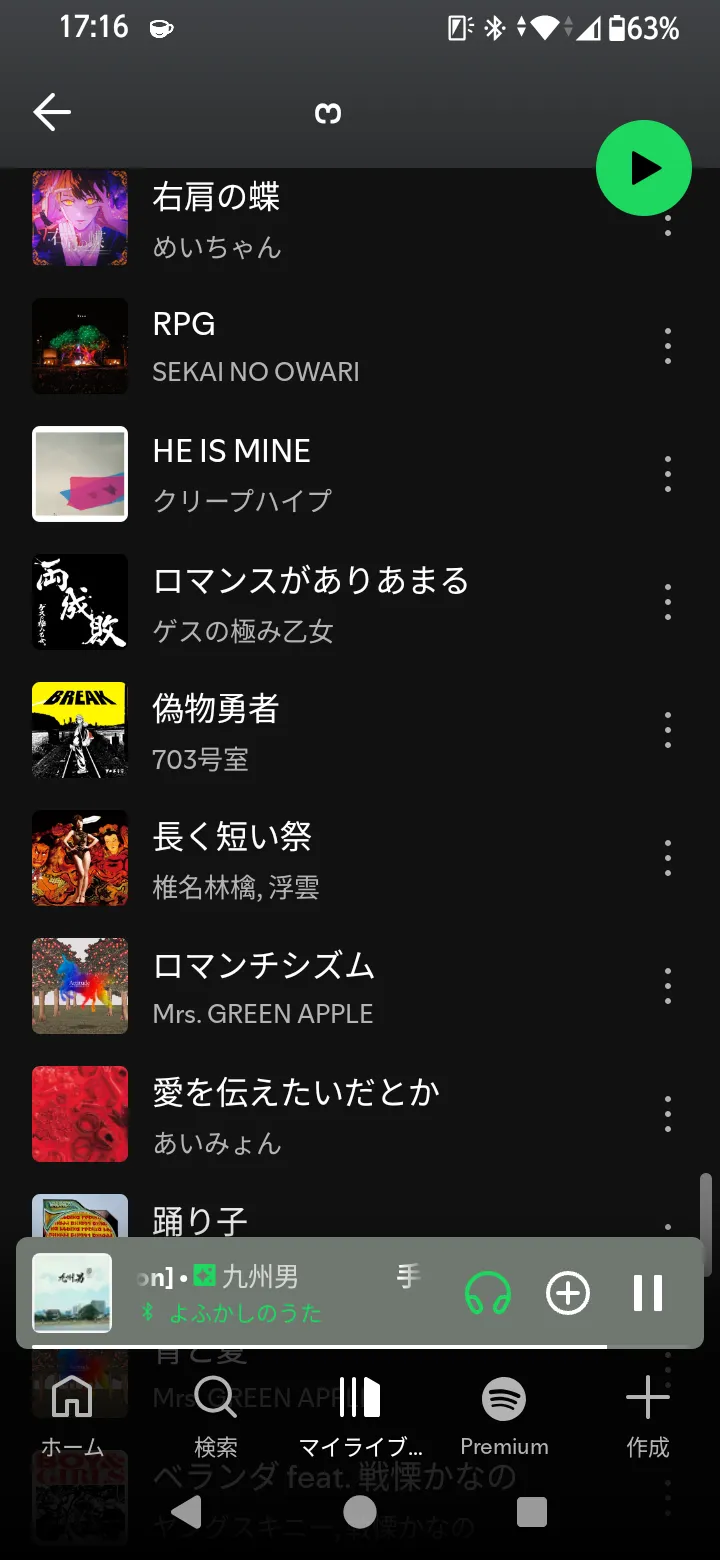Screen dimensions: 720x1560
Task: Open more options for HE IS MINE
Action: tap(667, 474)
